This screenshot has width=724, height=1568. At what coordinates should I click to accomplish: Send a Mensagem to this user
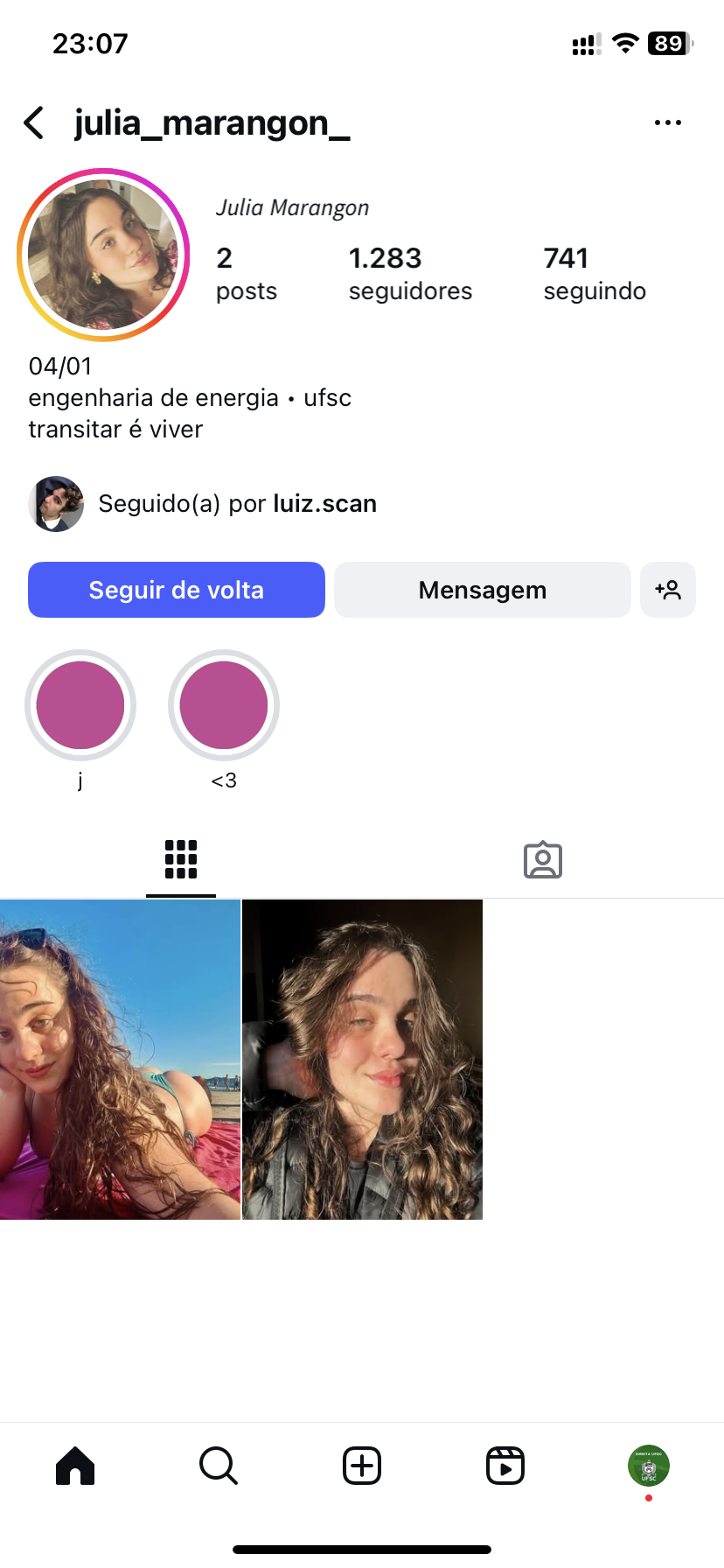[x=482, y=590]
